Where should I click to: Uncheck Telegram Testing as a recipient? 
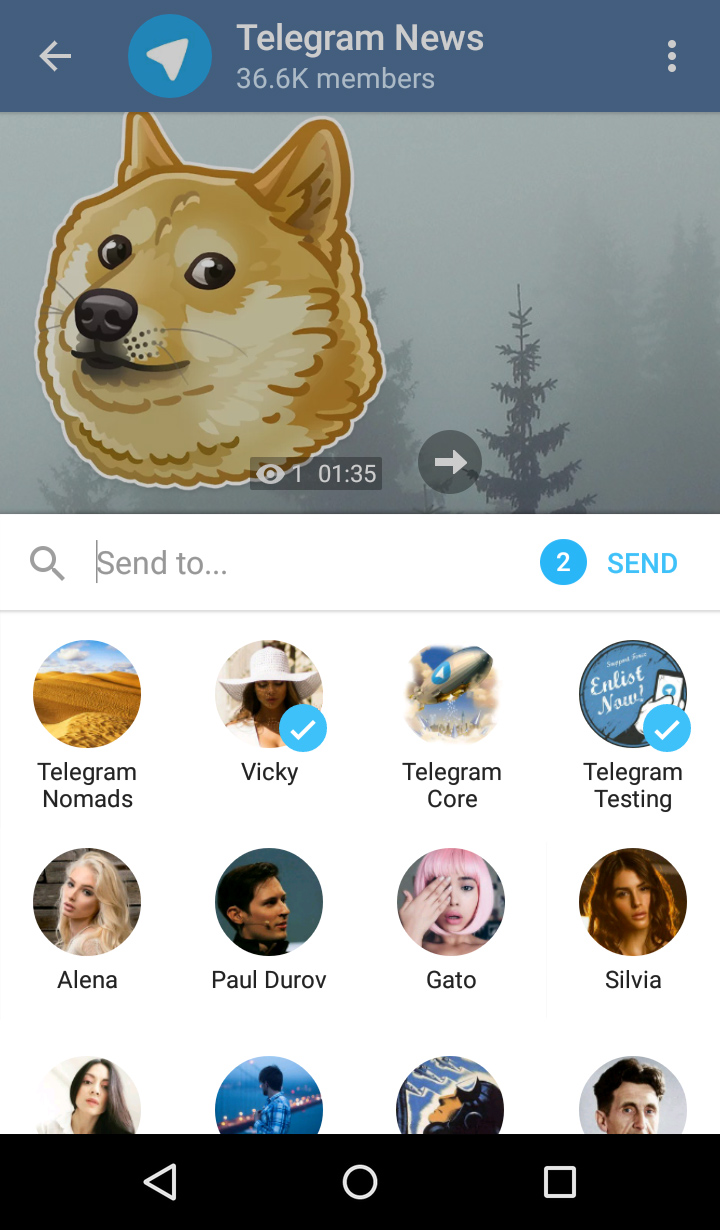[x=633, y=693]
